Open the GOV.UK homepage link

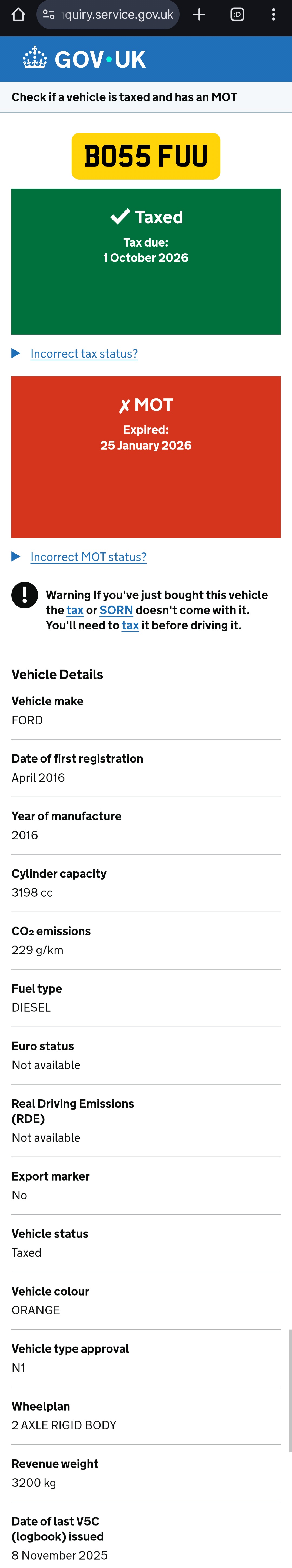coord(84,59)
